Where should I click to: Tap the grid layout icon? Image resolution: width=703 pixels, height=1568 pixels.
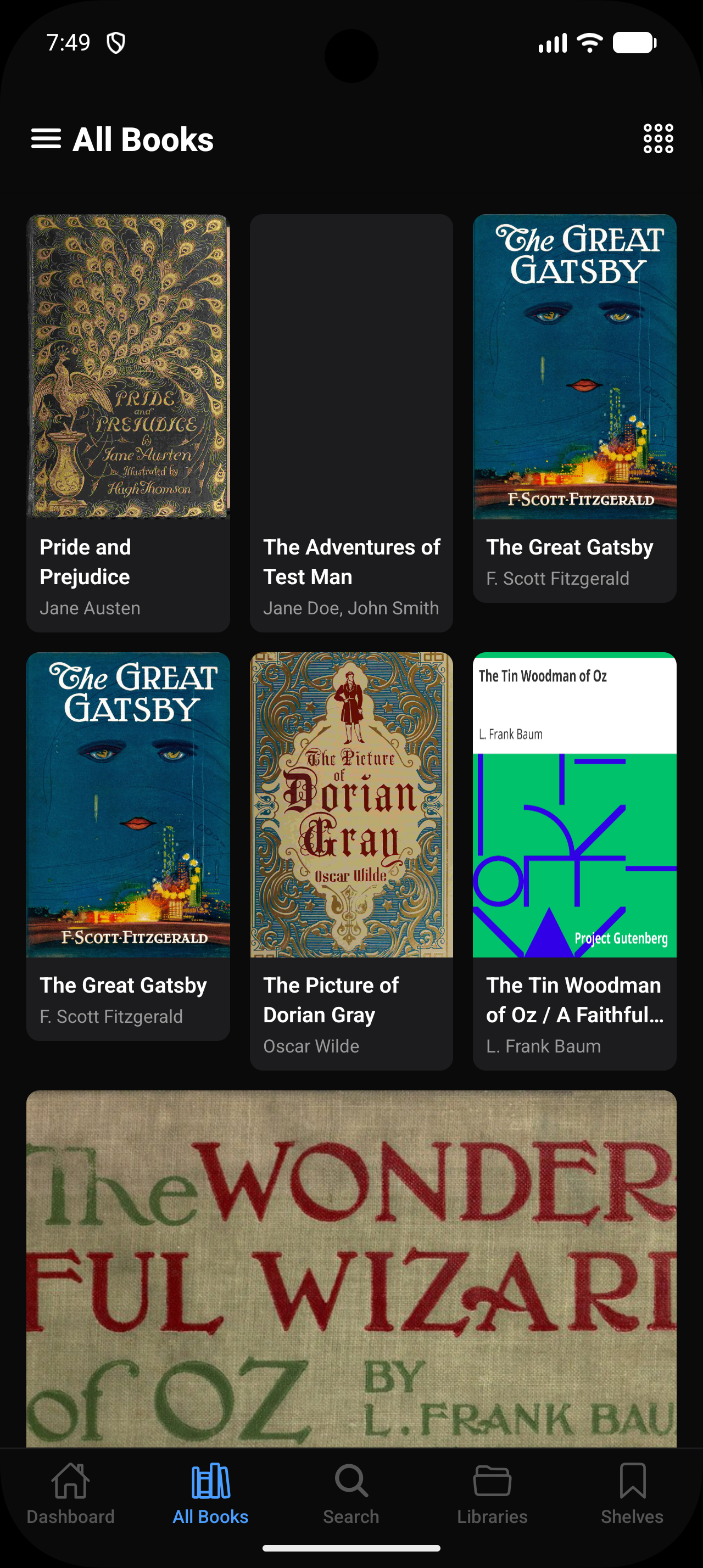[658, 139]
